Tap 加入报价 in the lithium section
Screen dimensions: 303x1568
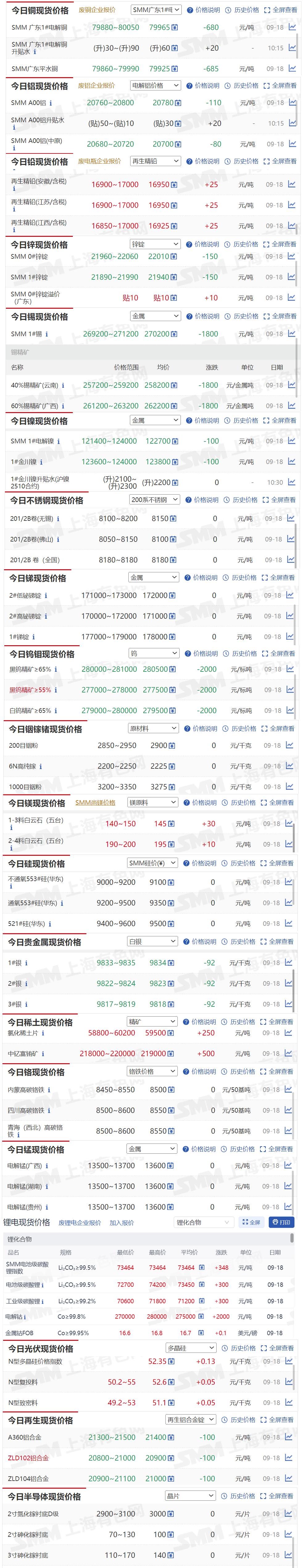coord(122,1222)
